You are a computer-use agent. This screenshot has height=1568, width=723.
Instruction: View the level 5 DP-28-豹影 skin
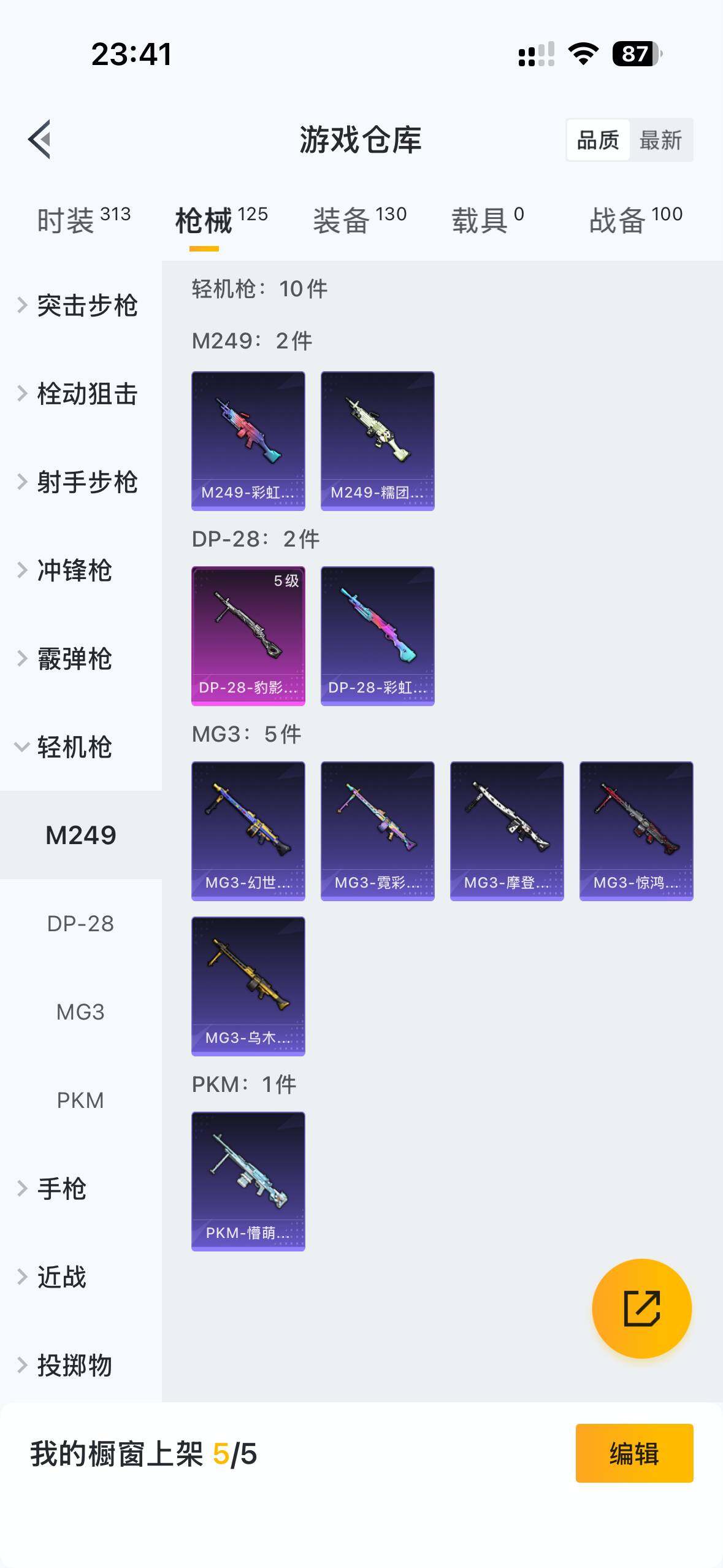tap(248, 636)
